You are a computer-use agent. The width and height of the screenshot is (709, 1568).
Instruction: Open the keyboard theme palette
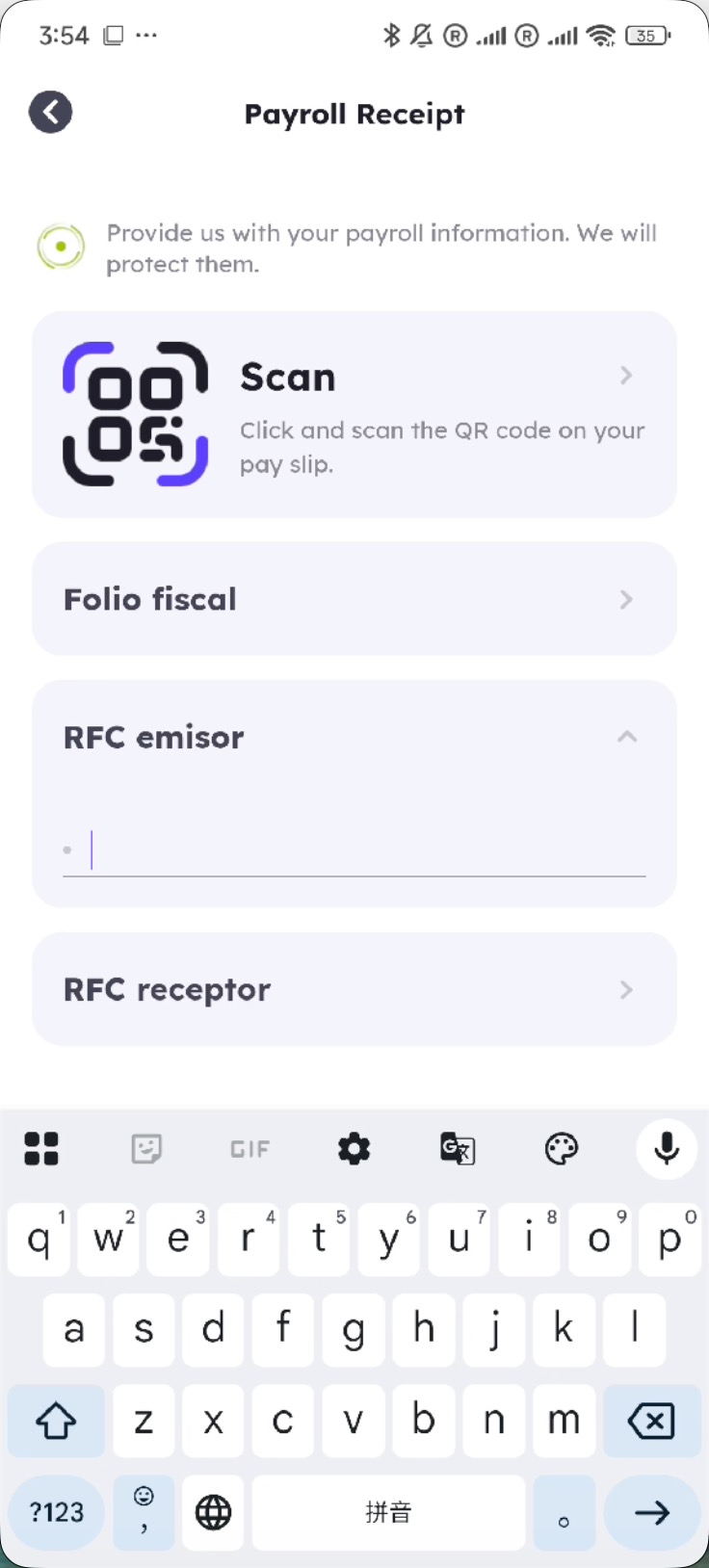(562, 1148)
